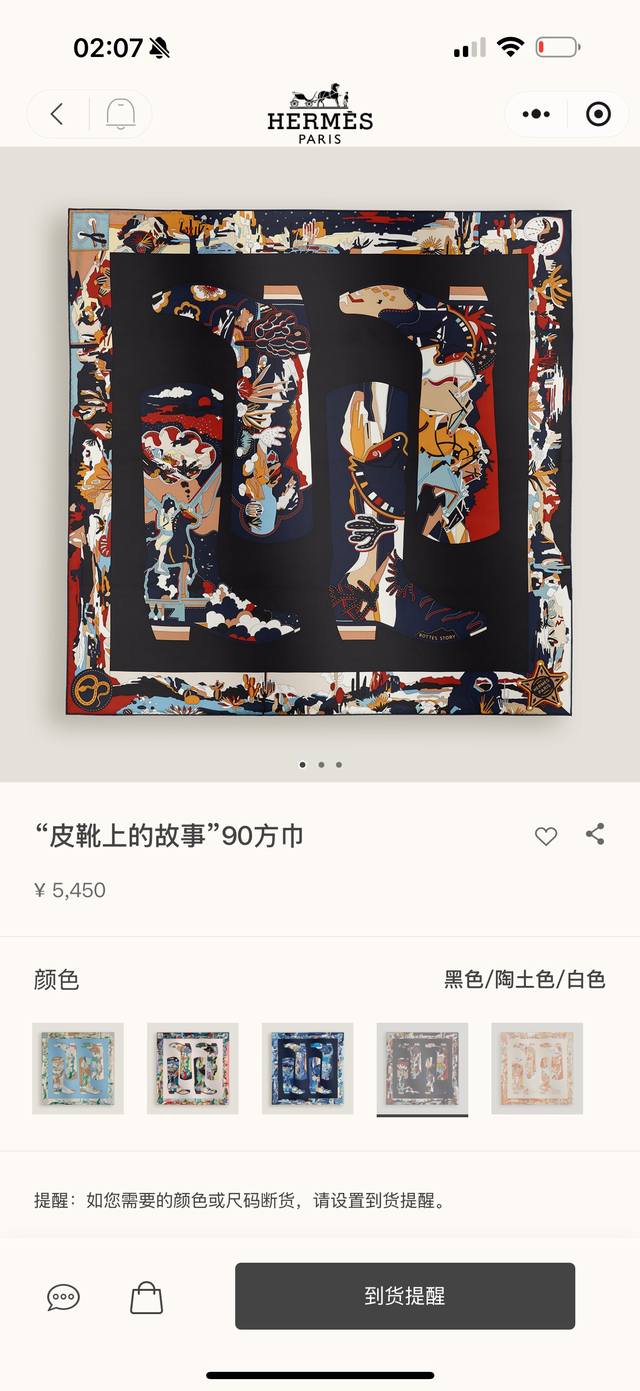Add the scarf to favorites with the heart

545,836
